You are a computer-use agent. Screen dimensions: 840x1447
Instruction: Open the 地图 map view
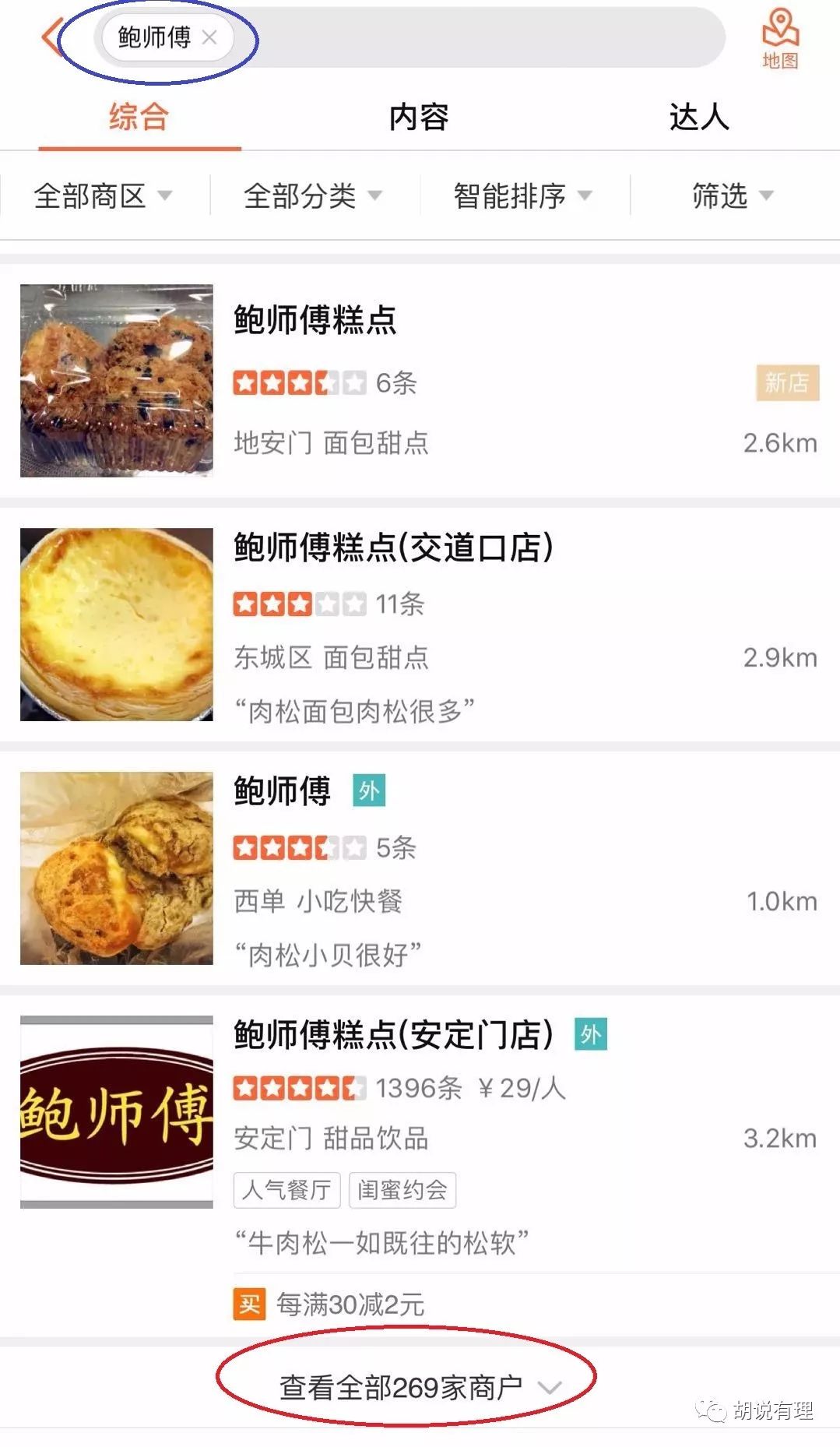(780, 39)
